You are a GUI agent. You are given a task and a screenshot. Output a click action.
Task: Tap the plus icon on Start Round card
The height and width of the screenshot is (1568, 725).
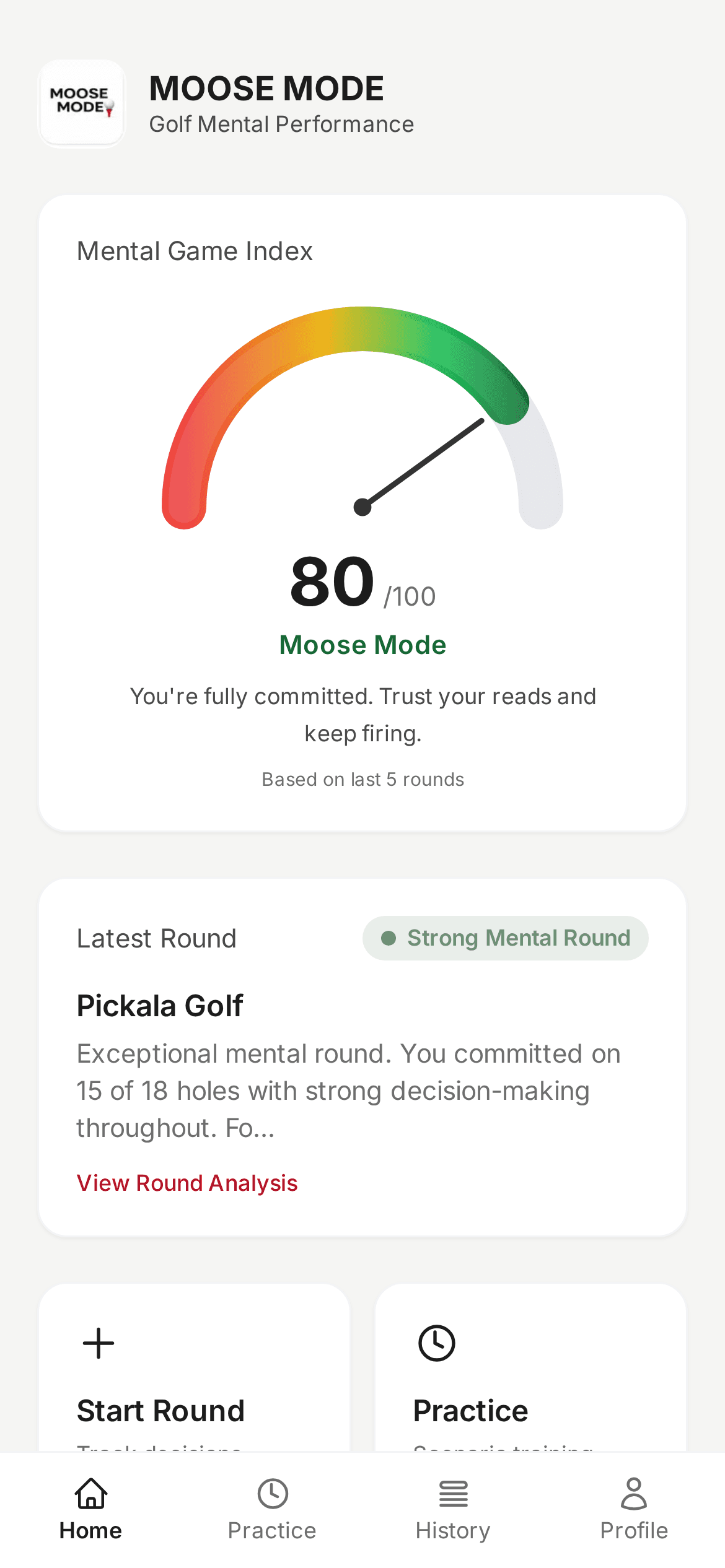[x=98, y=1342]
